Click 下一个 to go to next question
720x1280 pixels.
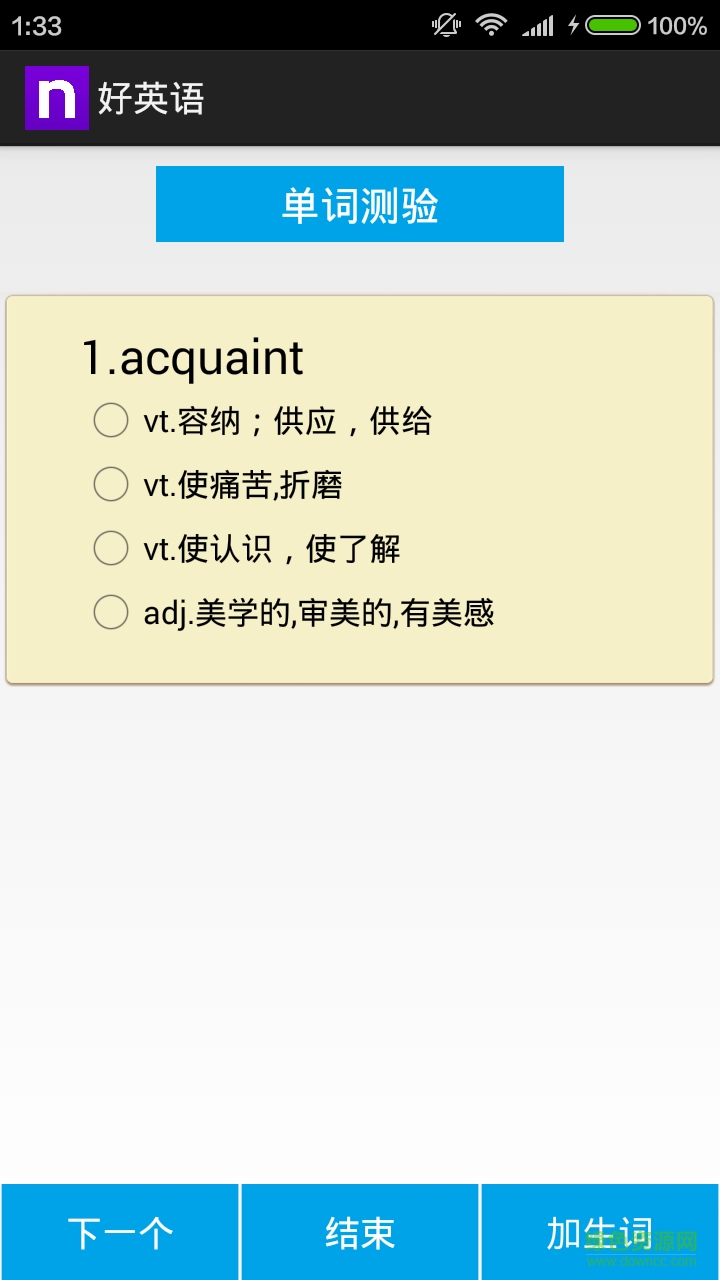tap(119, 1231)
